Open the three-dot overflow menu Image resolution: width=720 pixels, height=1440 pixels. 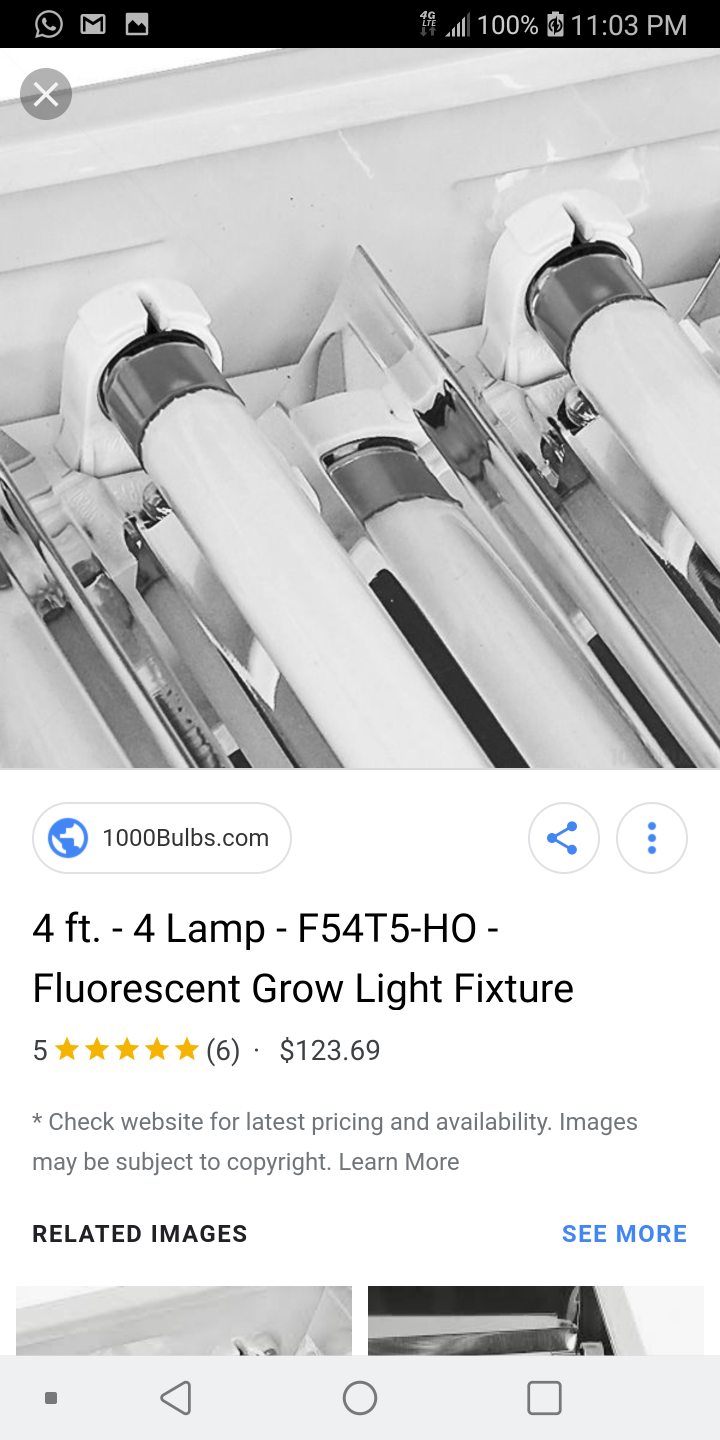click(x=652, y=838)
